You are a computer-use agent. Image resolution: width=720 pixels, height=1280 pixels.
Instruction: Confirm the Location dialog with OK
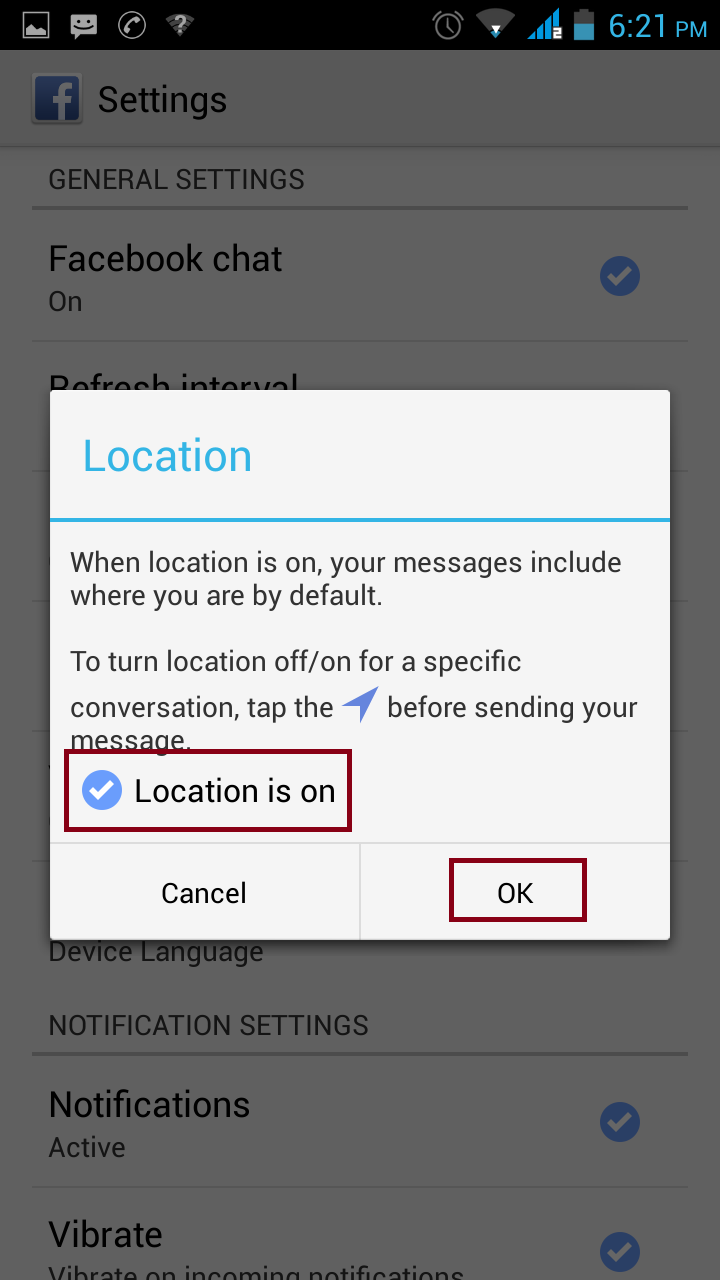516,892
